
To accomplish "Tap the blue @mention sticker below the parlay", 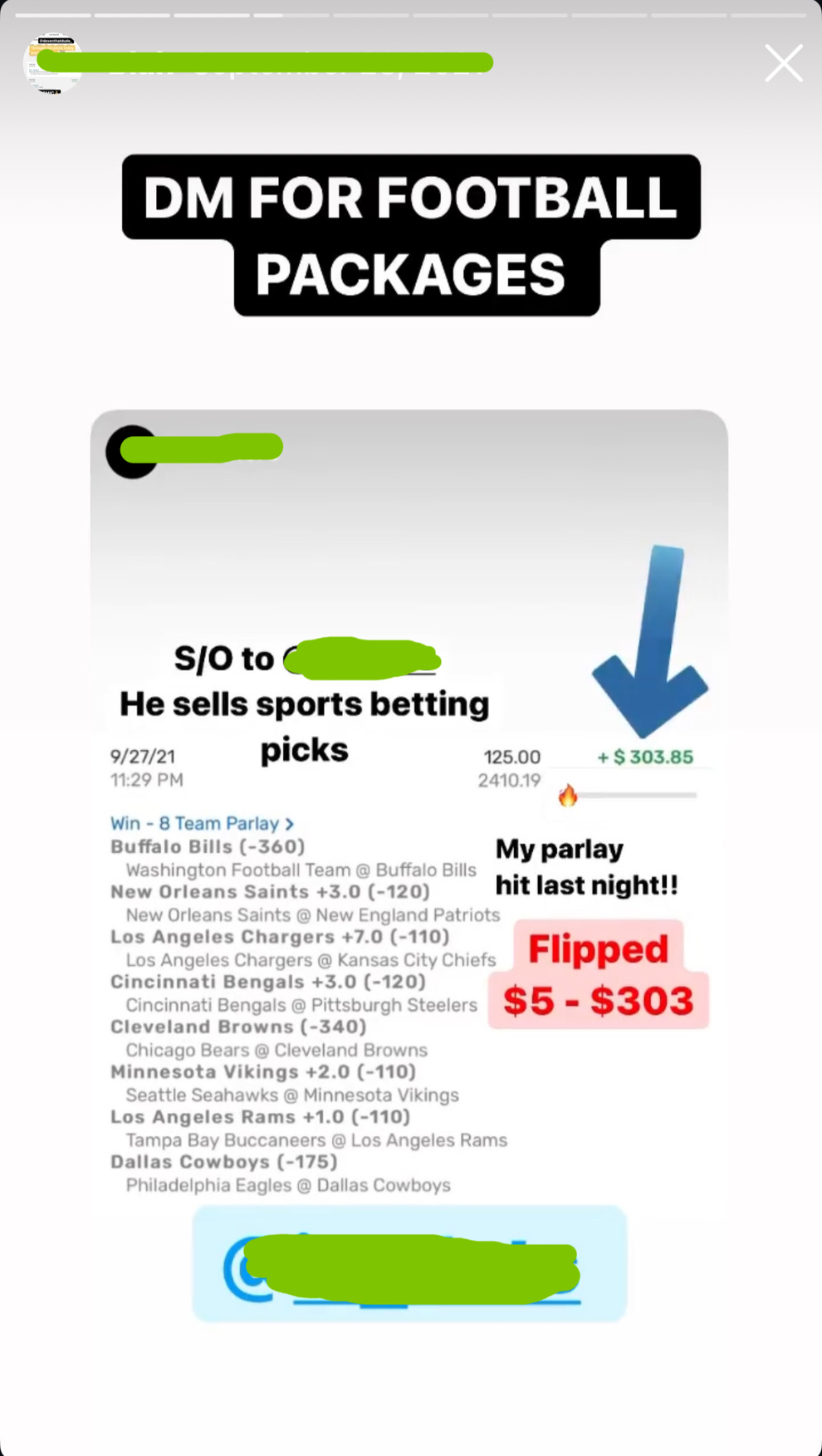I will (409, 1263).
